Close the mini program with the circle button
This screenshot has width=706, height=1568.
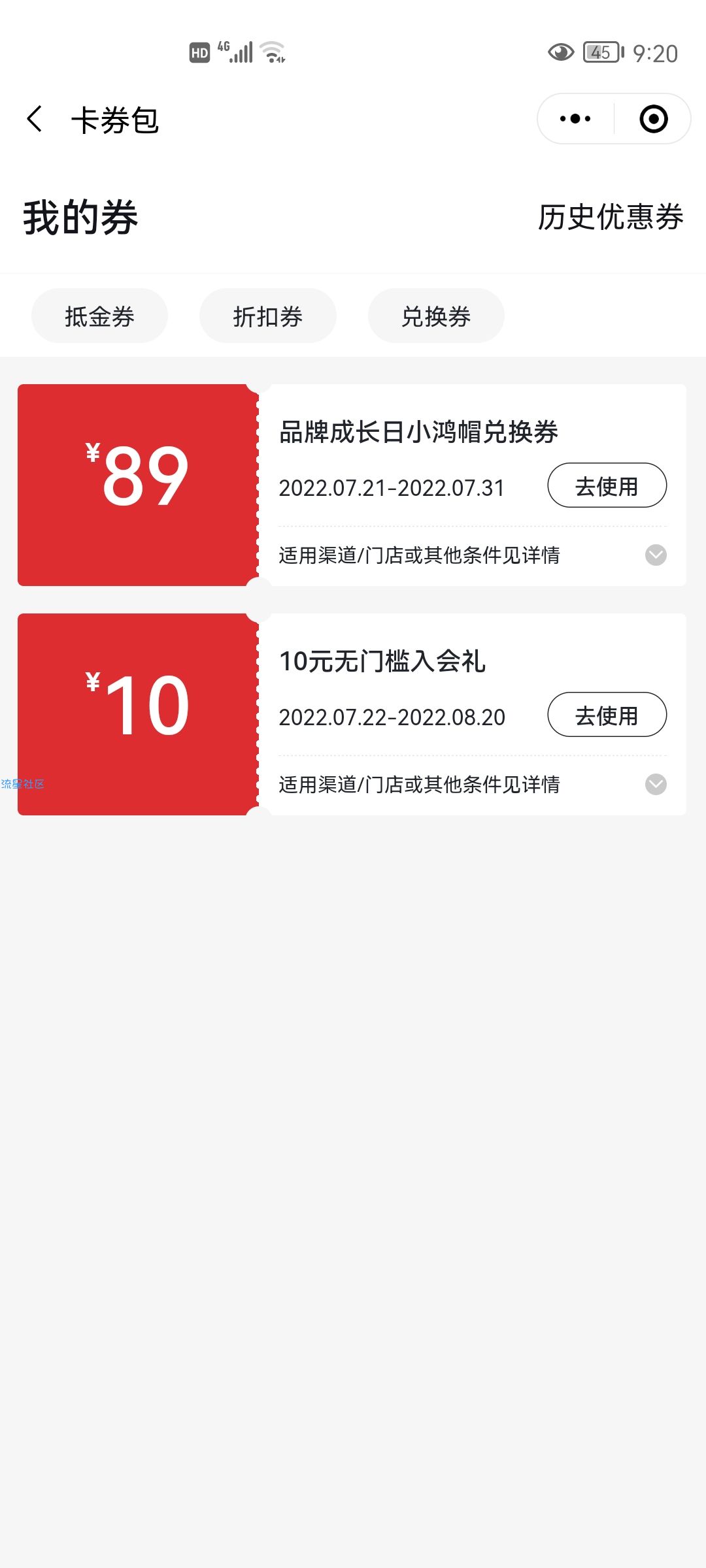pyautogui.click(x=653, y=119)
